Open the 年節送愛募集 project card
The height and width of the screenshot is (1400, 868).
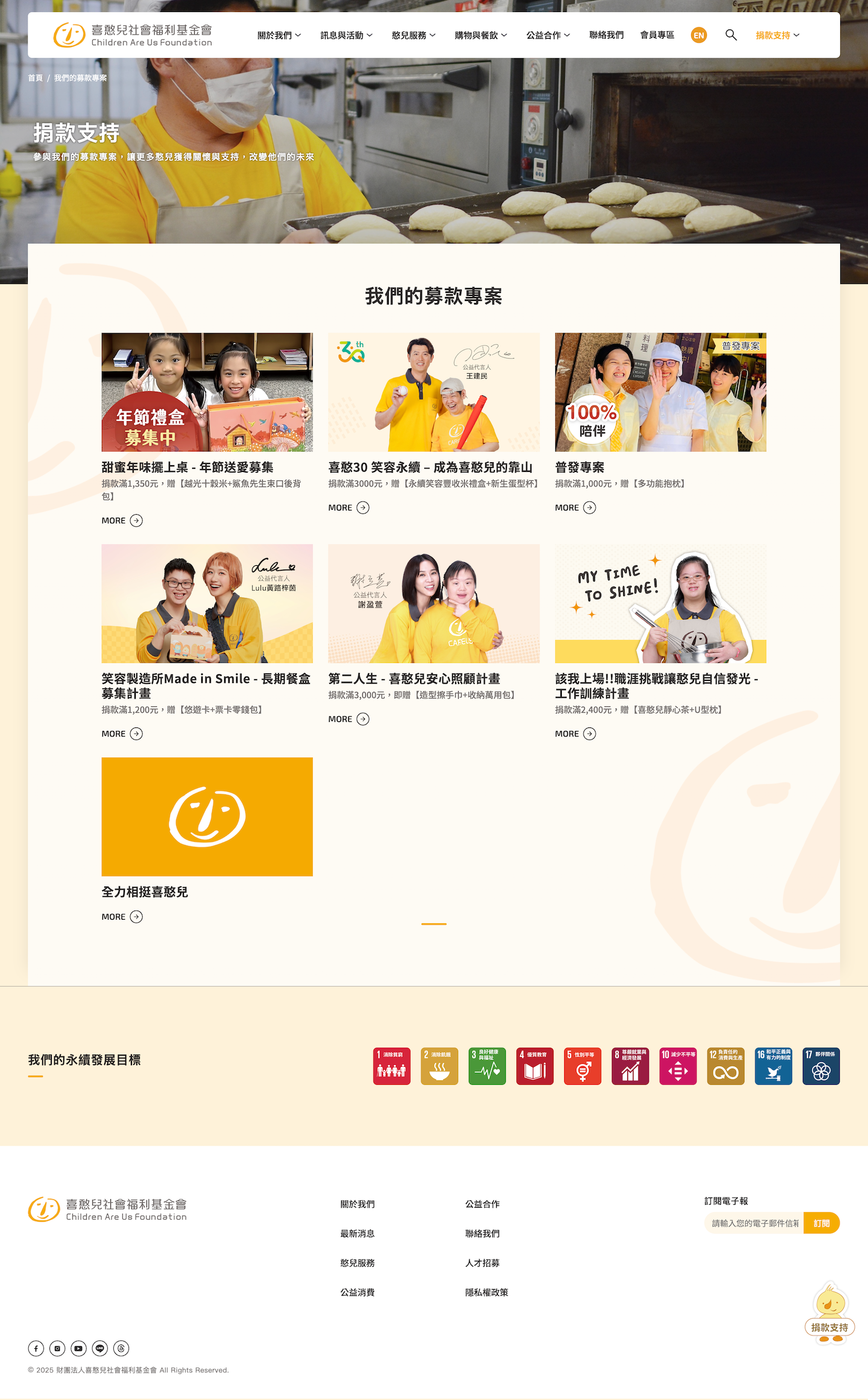pyautogui.click(x=207, y=392)
